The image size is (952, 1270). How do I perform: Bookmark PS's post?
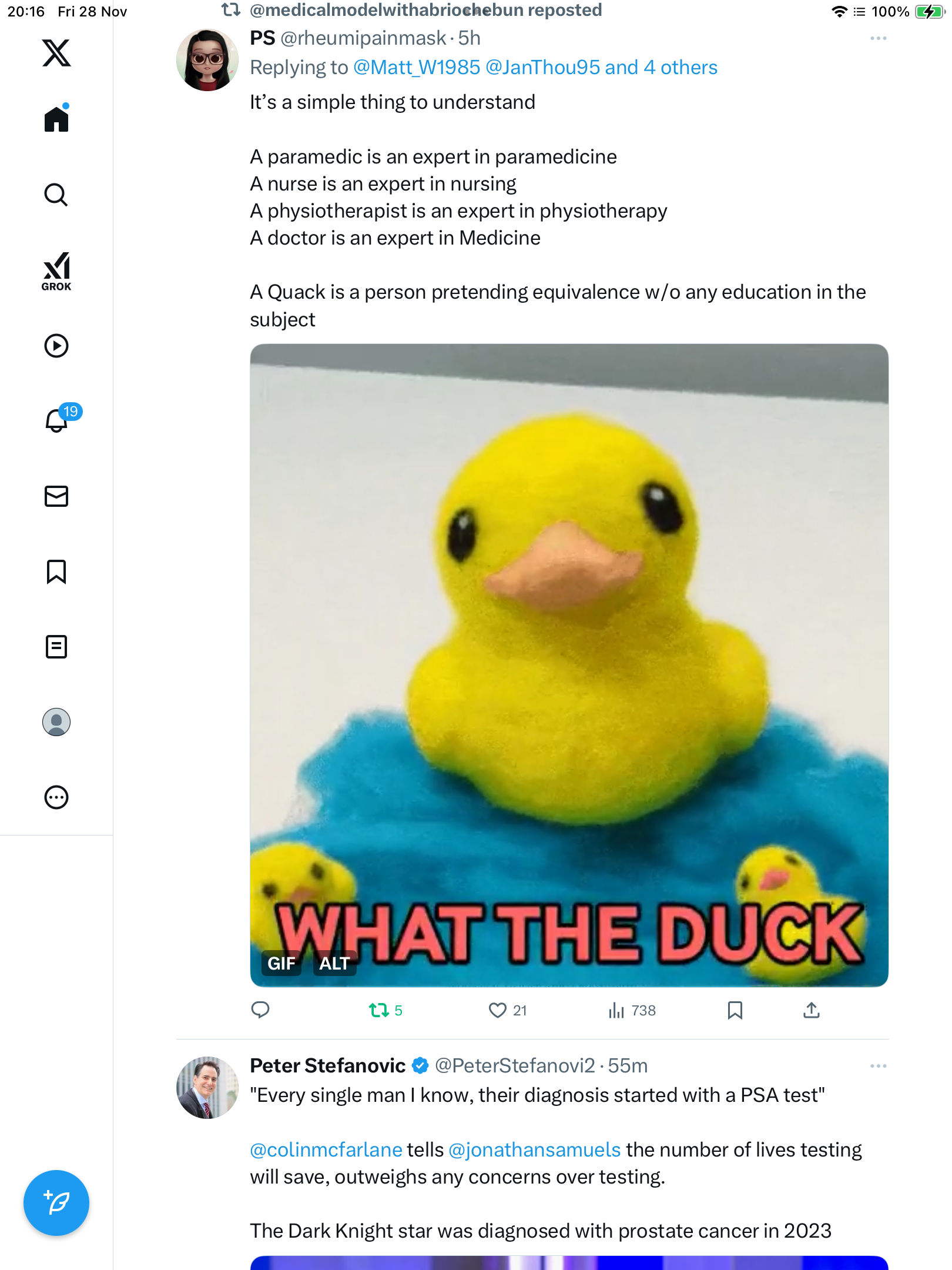[735, 1010]
